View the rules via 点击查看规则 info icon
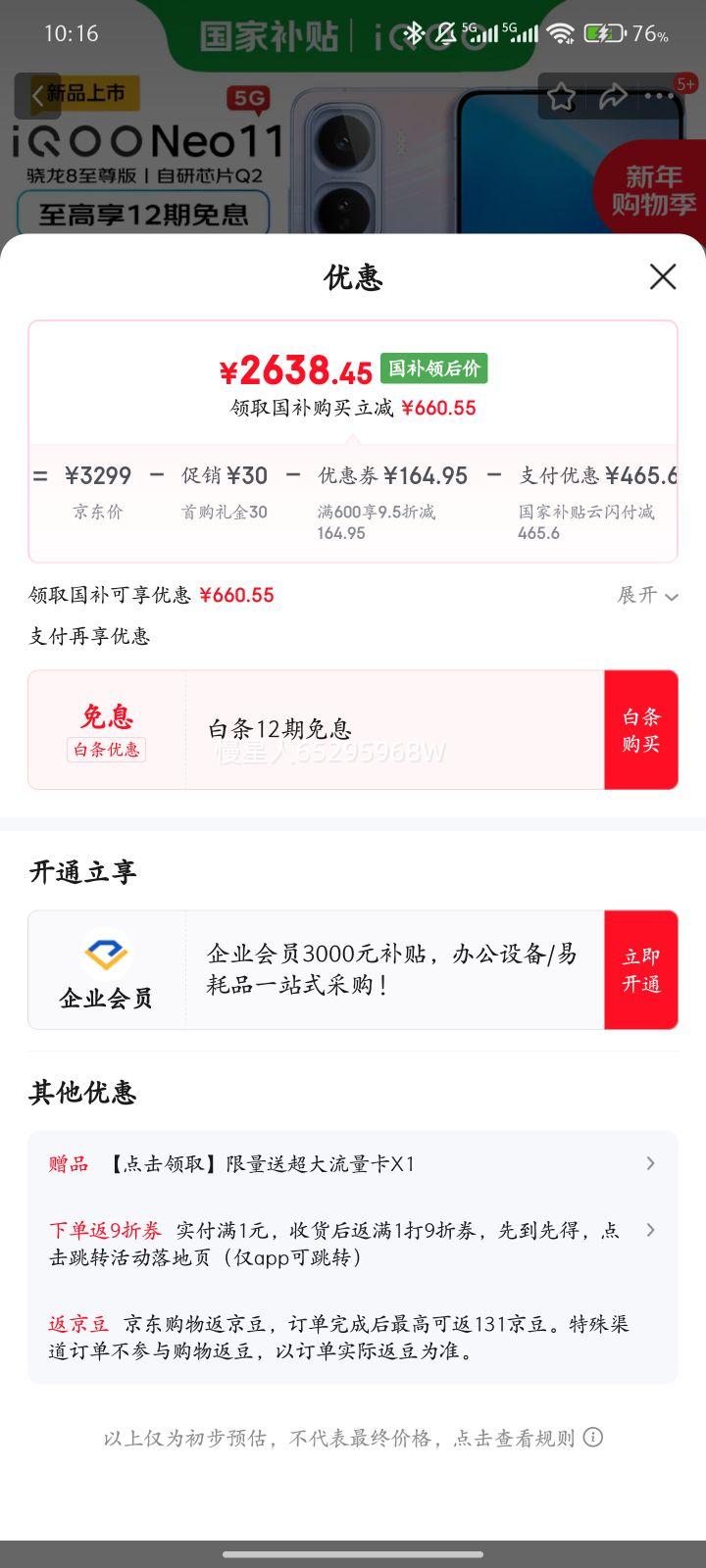Screen dimensions: 706x1568 point(593,1438)
